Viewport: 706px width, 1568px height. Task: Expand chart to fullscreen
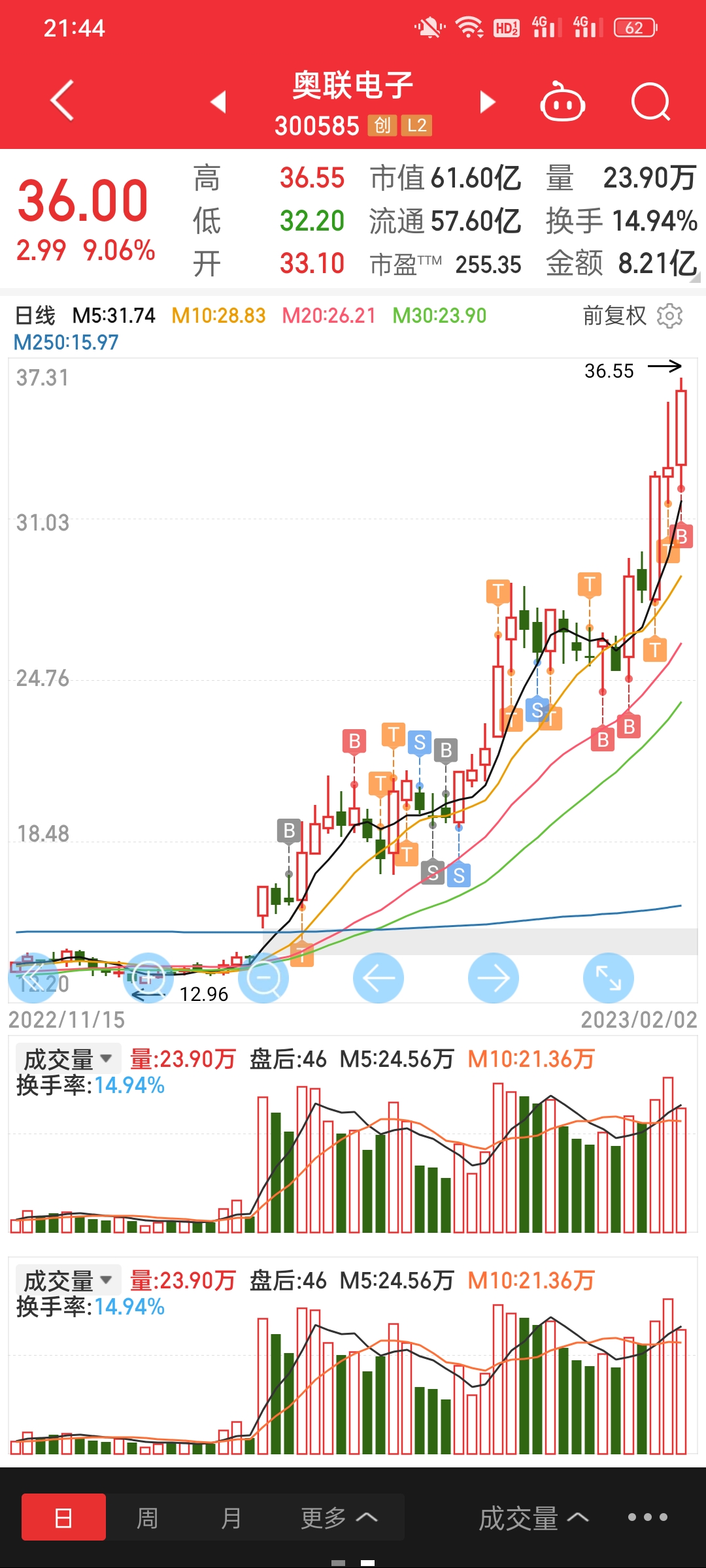pos(609,978)
